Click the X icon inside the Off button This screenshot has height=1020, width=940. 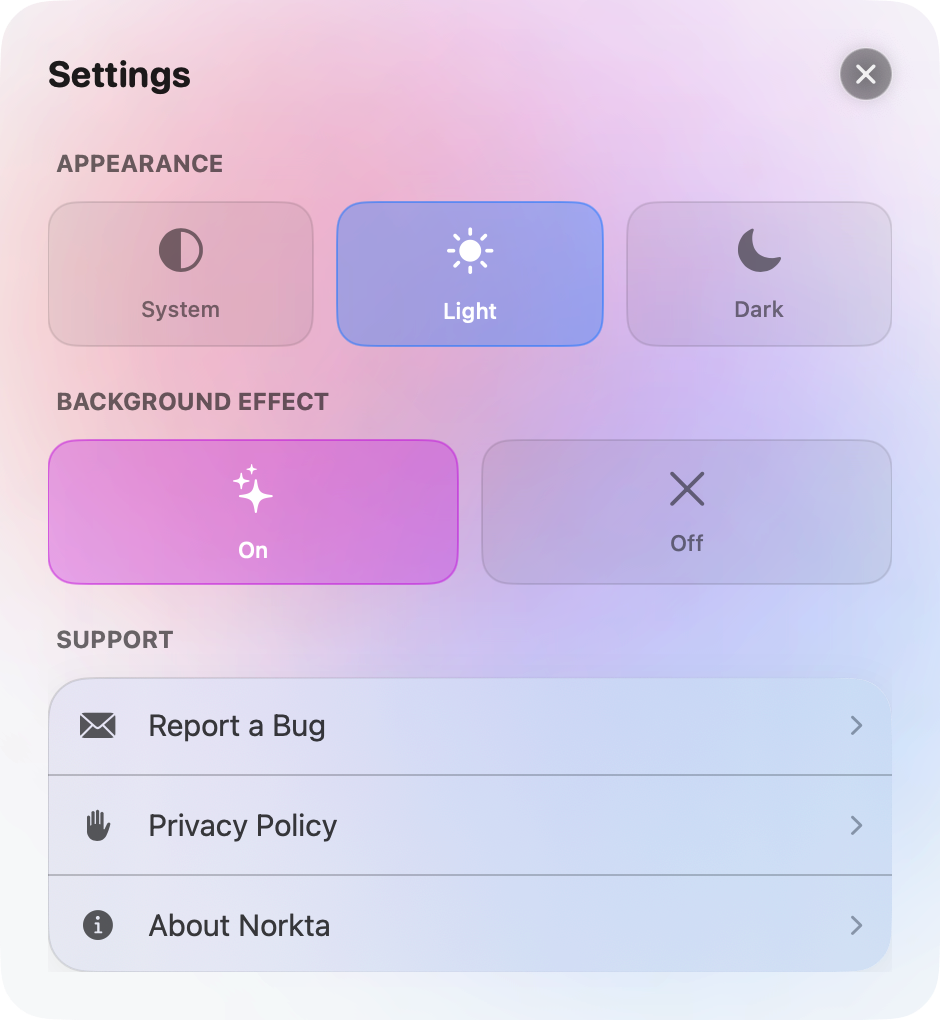pyautogui.click(x=686, y=489)
